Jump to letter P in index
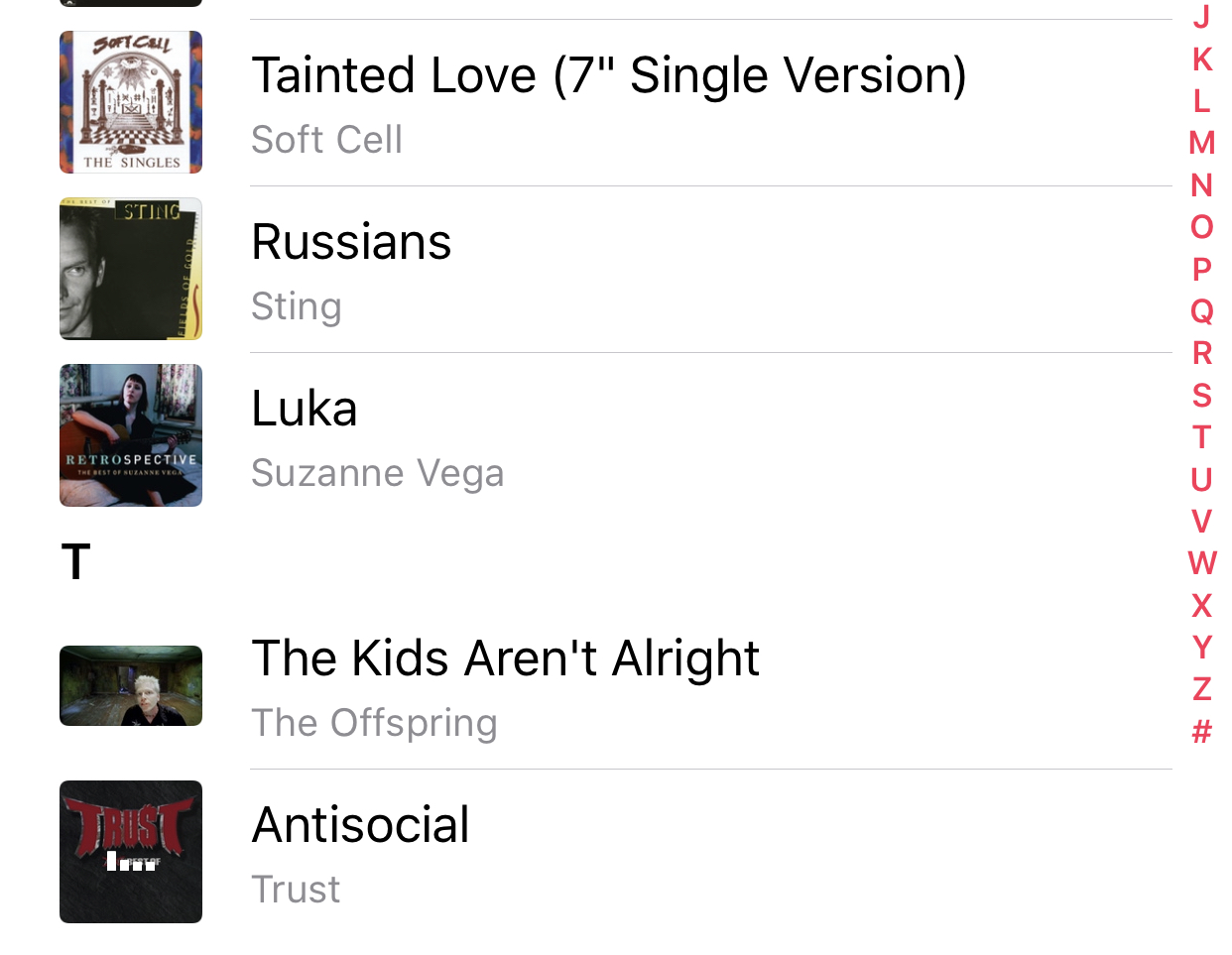This screenshot has height=955, width=1232. point(1201,269)
